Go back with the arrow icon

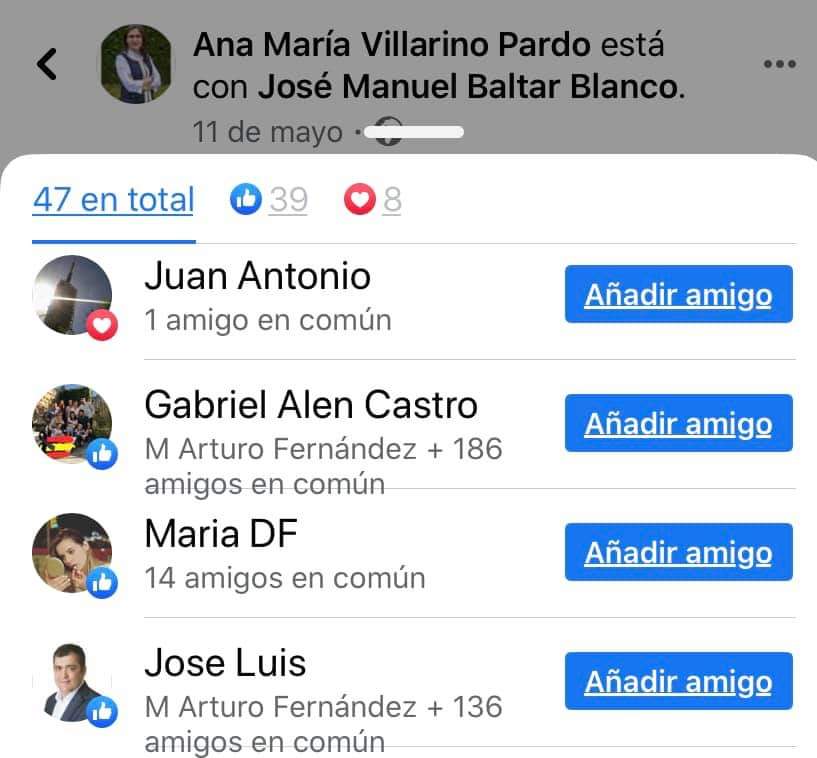46,64
